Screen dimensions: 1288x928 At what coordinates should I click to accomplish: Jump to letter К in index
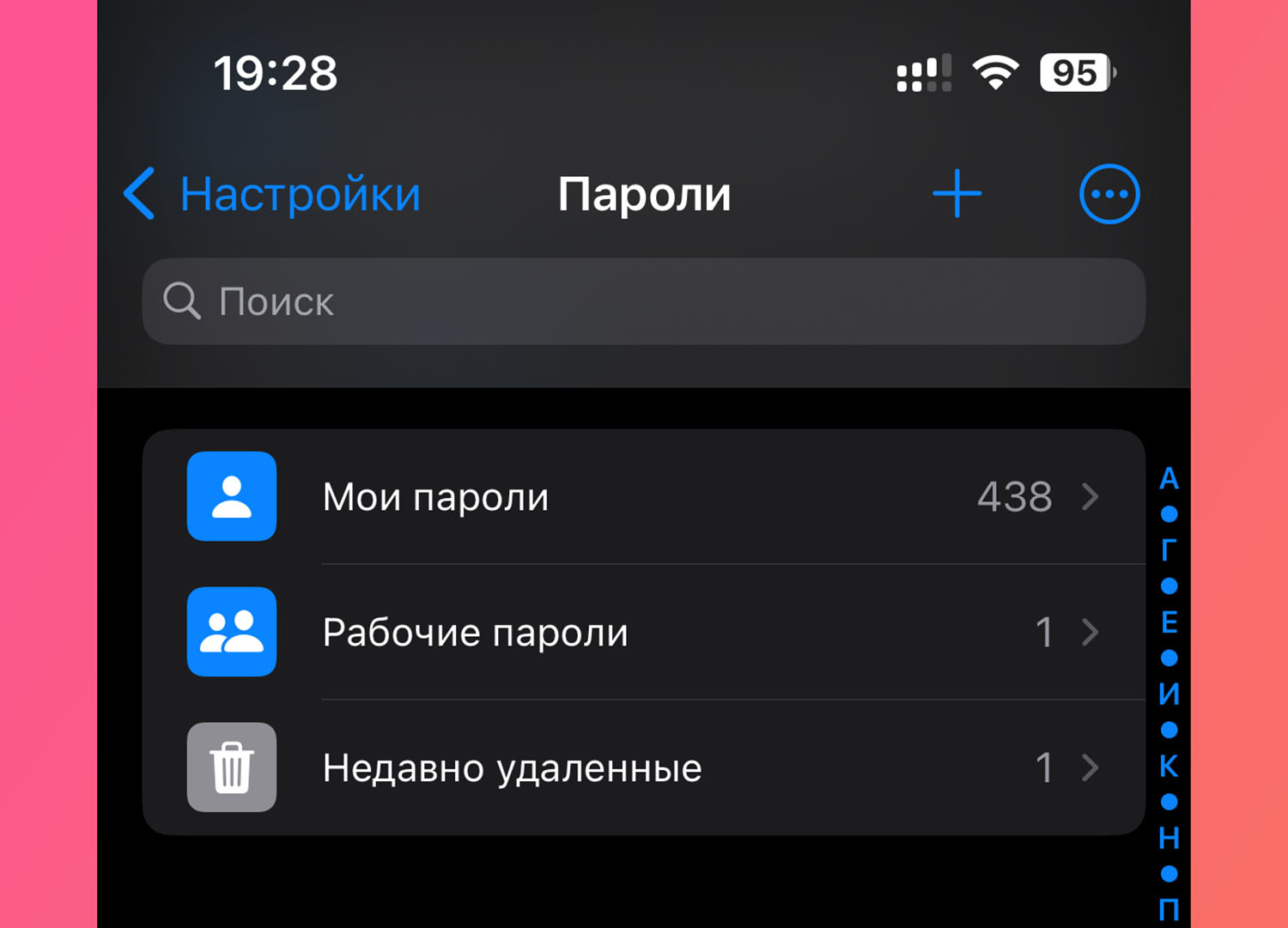coord(1169,766)
